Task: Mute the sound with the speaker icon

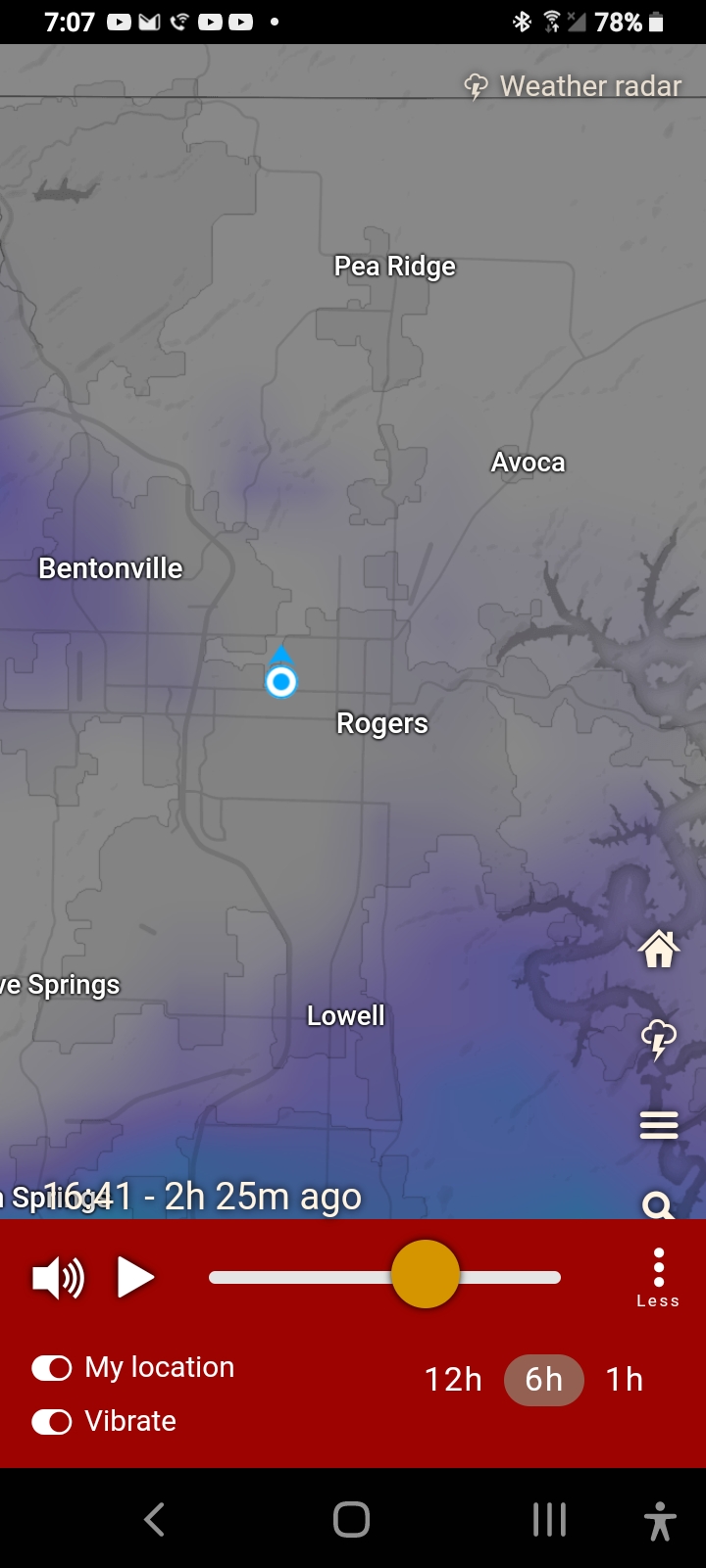Action: 58,1278
